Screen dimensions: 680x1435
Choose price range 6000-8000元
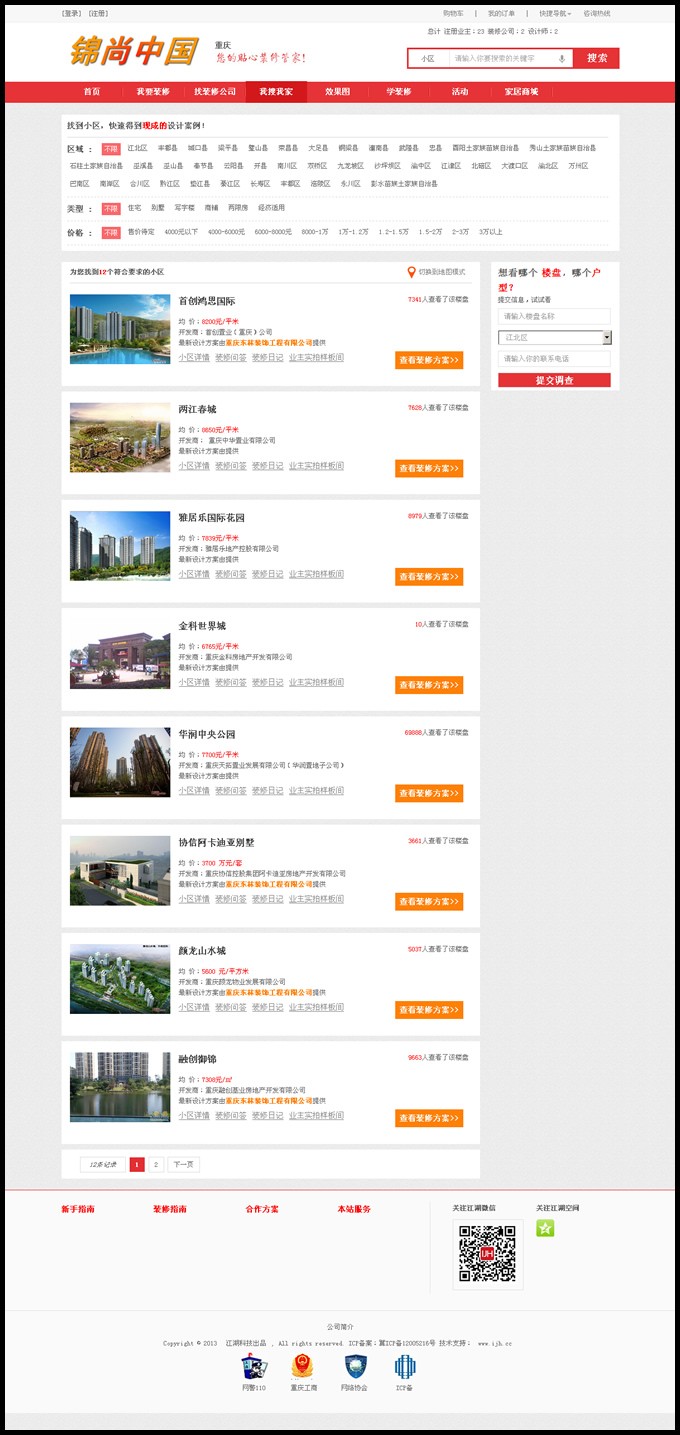(x=273, y=232)
